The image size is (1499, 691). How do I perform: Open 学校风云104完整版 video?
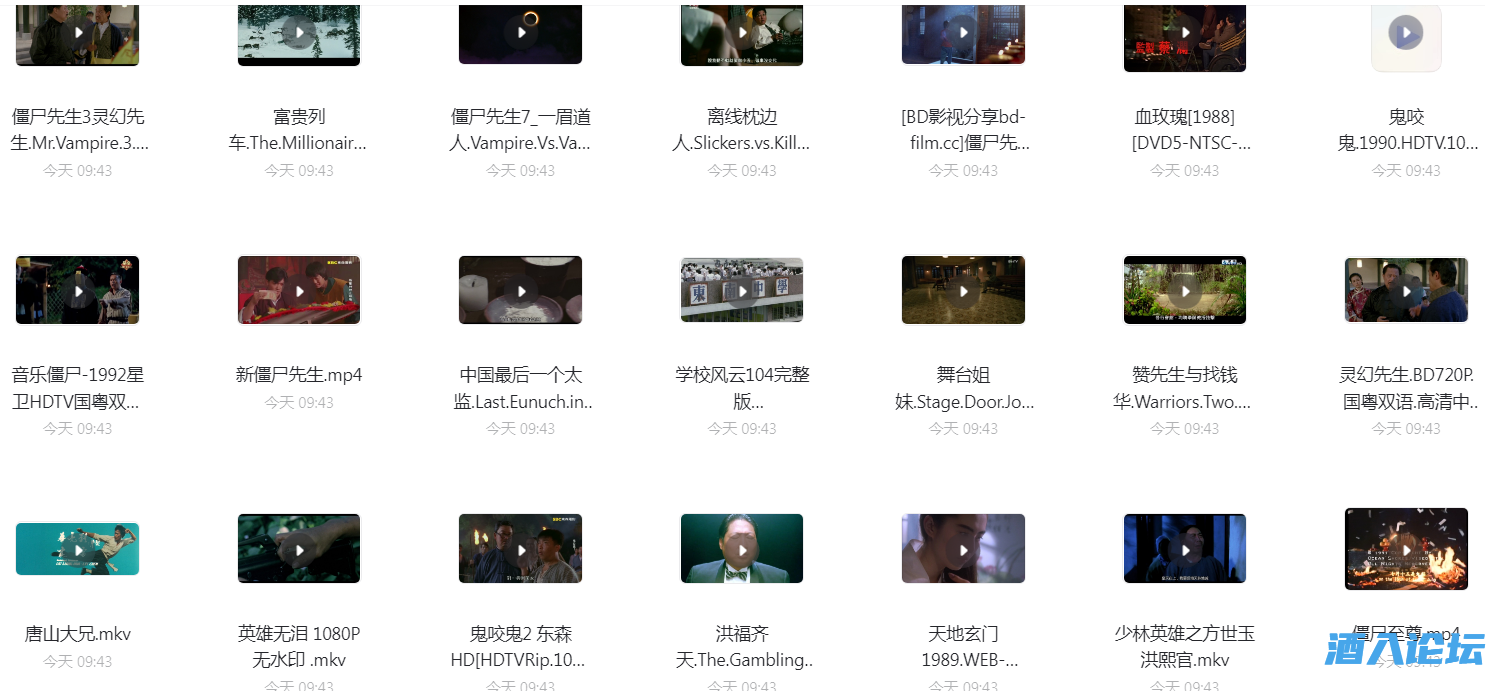click(x=742, y=291)
